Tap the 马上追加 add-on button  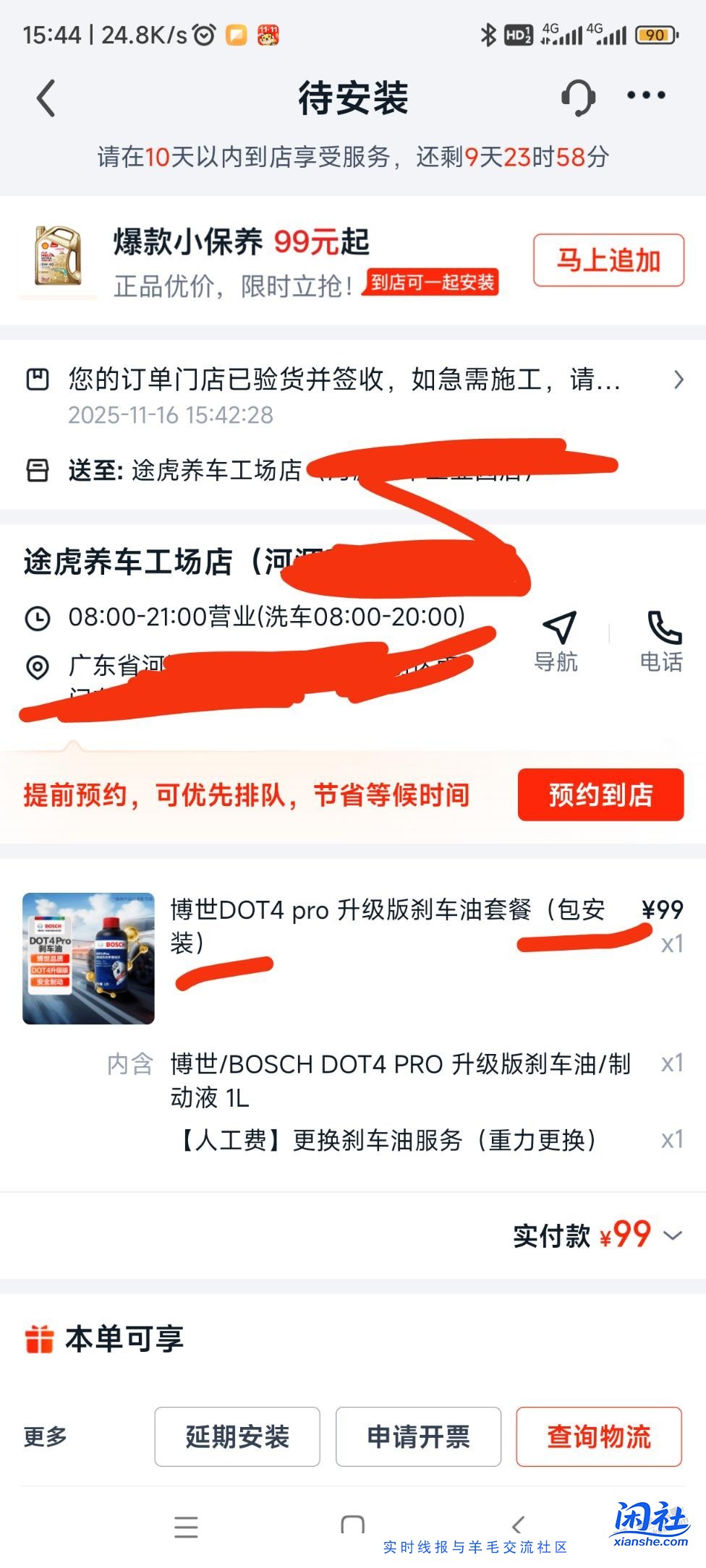point(608,262)
